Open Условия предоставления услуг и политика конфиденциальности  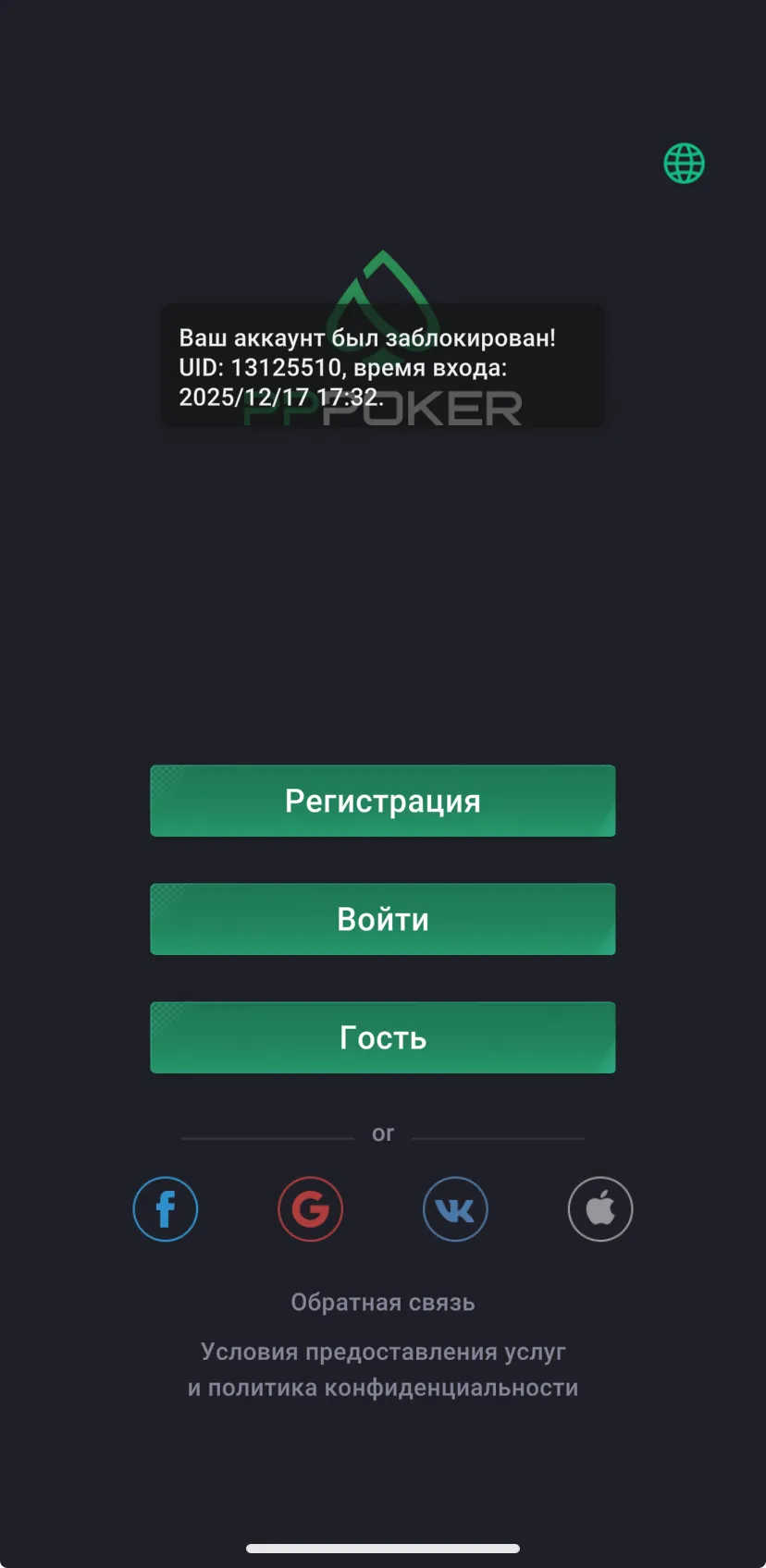coord(382,1369)
